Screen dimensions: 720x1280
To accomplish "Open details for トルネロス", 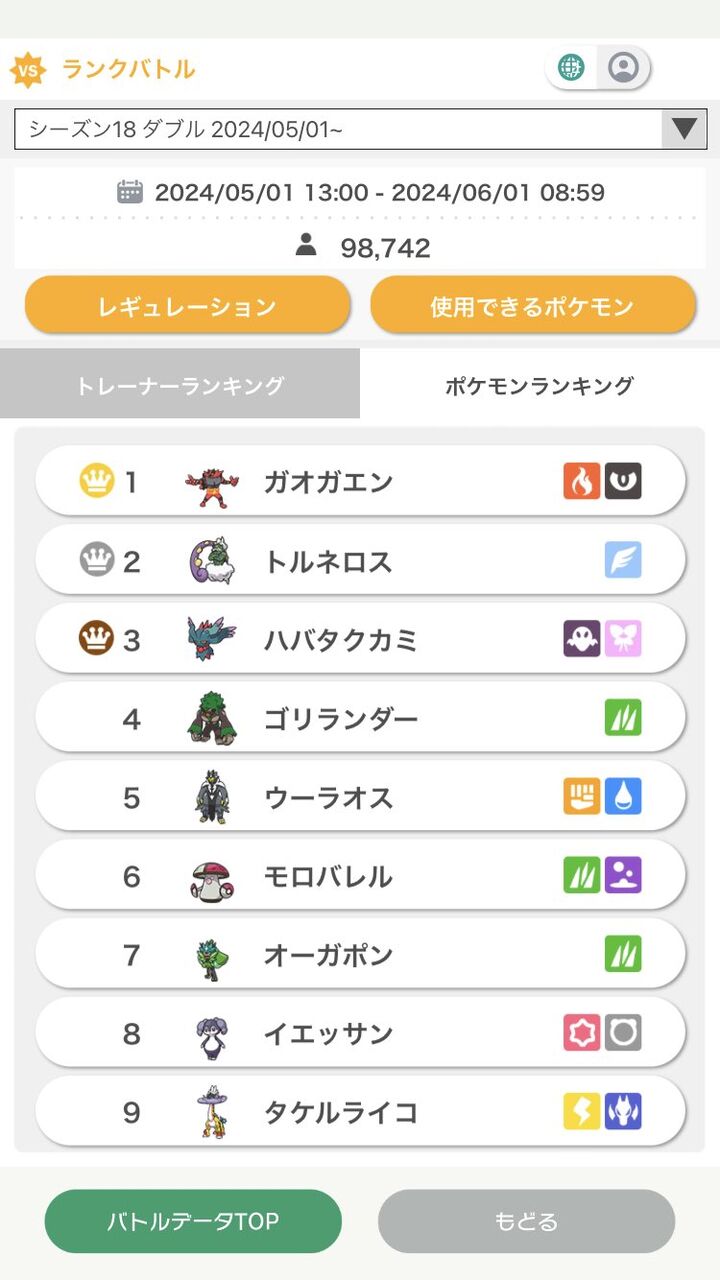I will pyautogui.click(x=360, y=561).
